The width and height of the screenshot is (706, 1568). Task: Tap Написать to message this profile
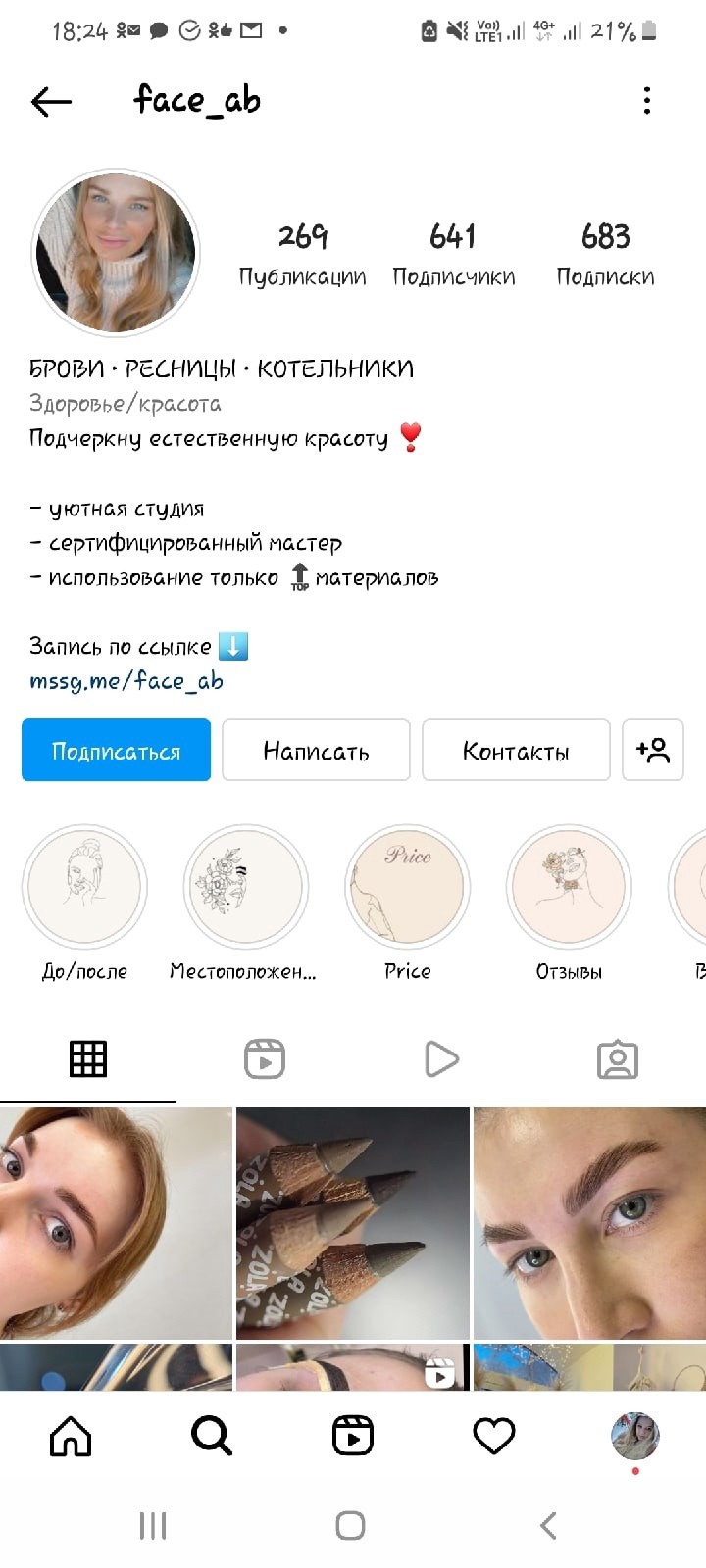pos(316,751)
